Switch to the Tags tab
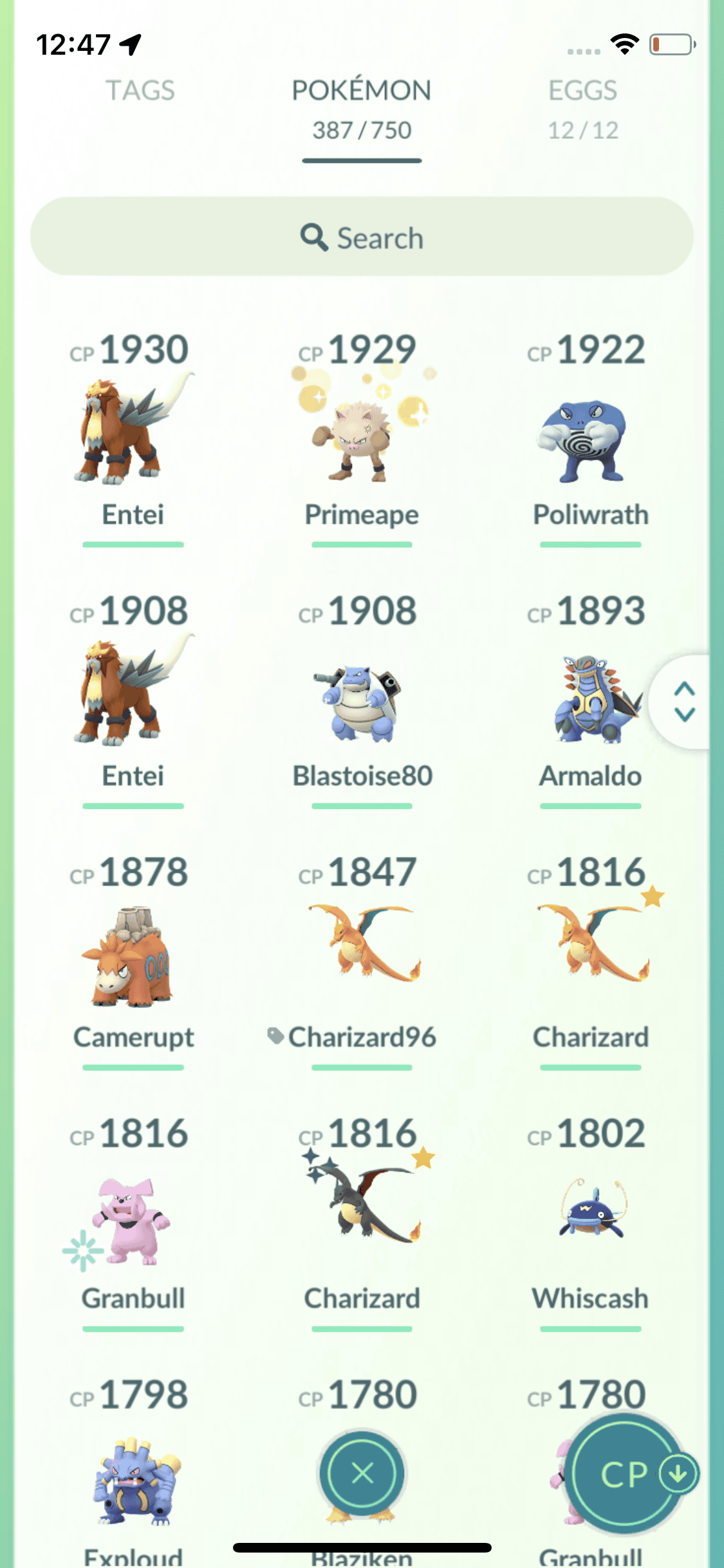The image size is (724, 1568). 140,91
